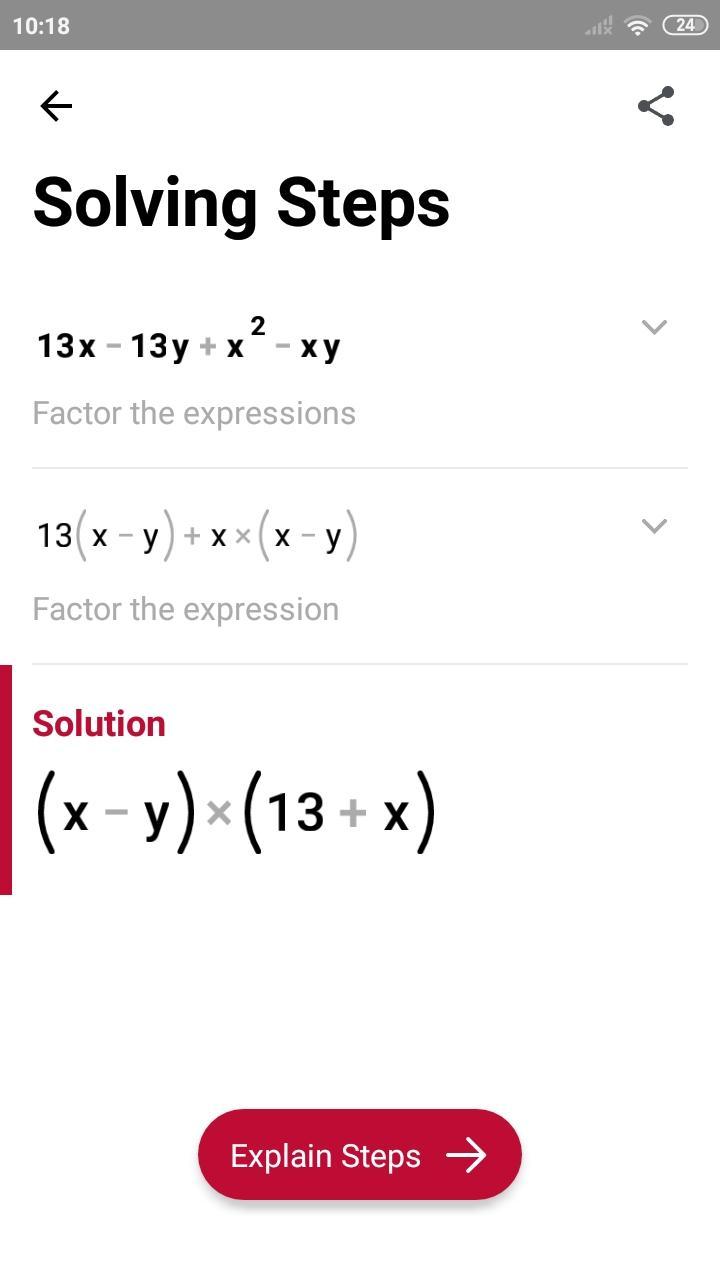Expand the 13(x − y) + x×(x − y) step
This screenshot has width=720, height=1280.
tap(653, 526)
